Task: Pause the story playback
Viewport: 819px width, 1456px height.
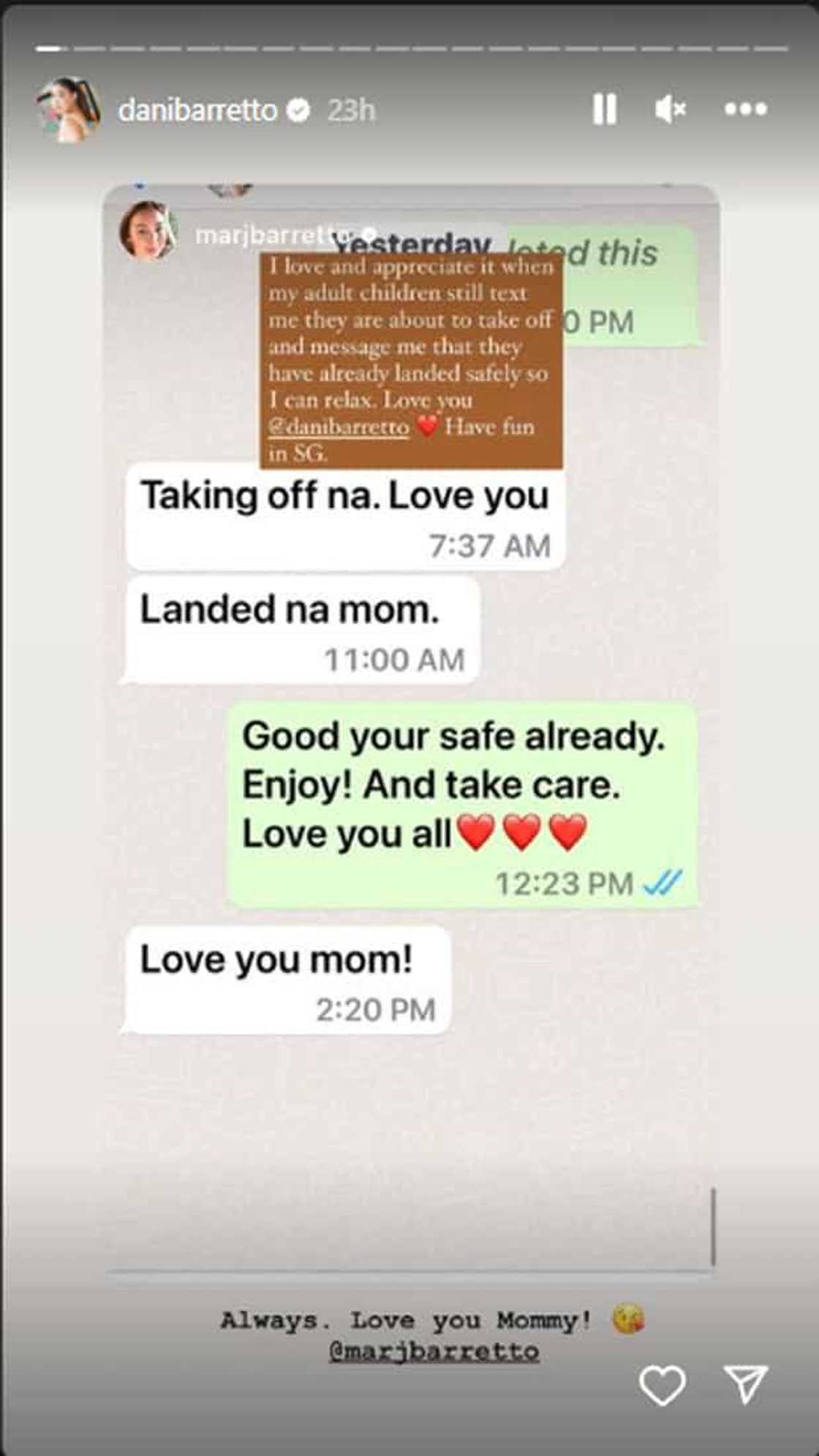Action: point(604,110)
